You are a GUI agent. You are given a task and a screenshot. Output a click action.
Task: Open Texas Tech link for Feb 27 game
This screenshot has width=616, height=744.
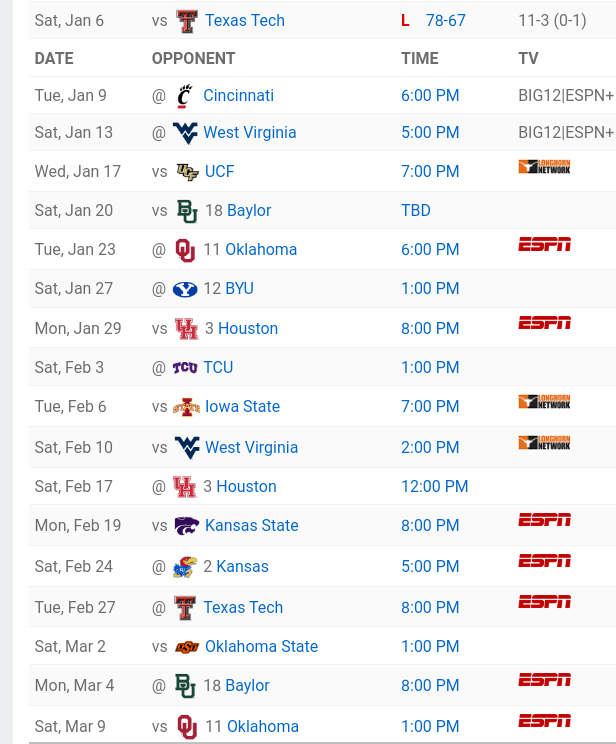pos(243,607)
